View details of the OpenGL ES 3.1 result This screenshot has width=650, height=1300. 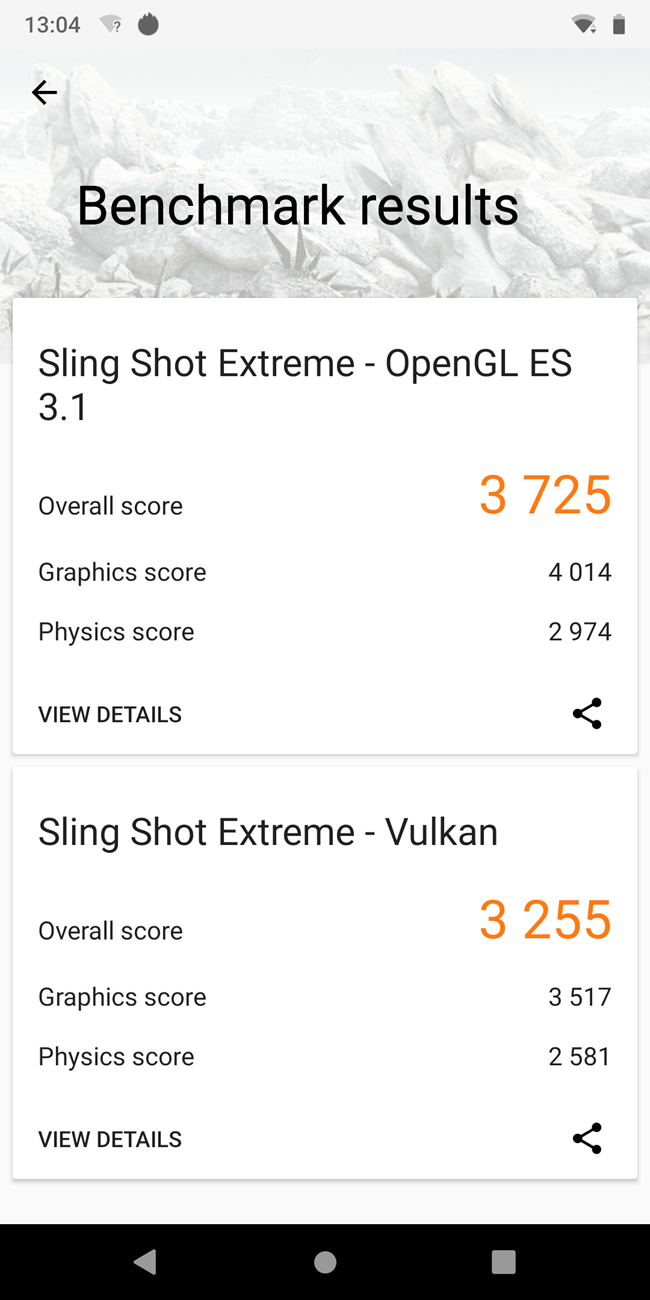point(110,714)
